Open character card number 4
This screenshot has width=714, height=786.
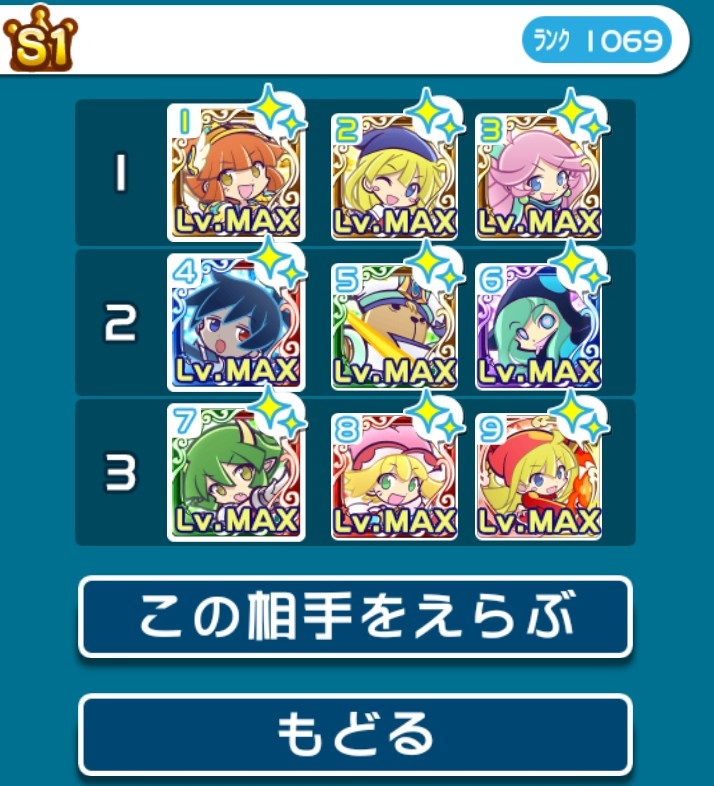(x=235, y=323)
